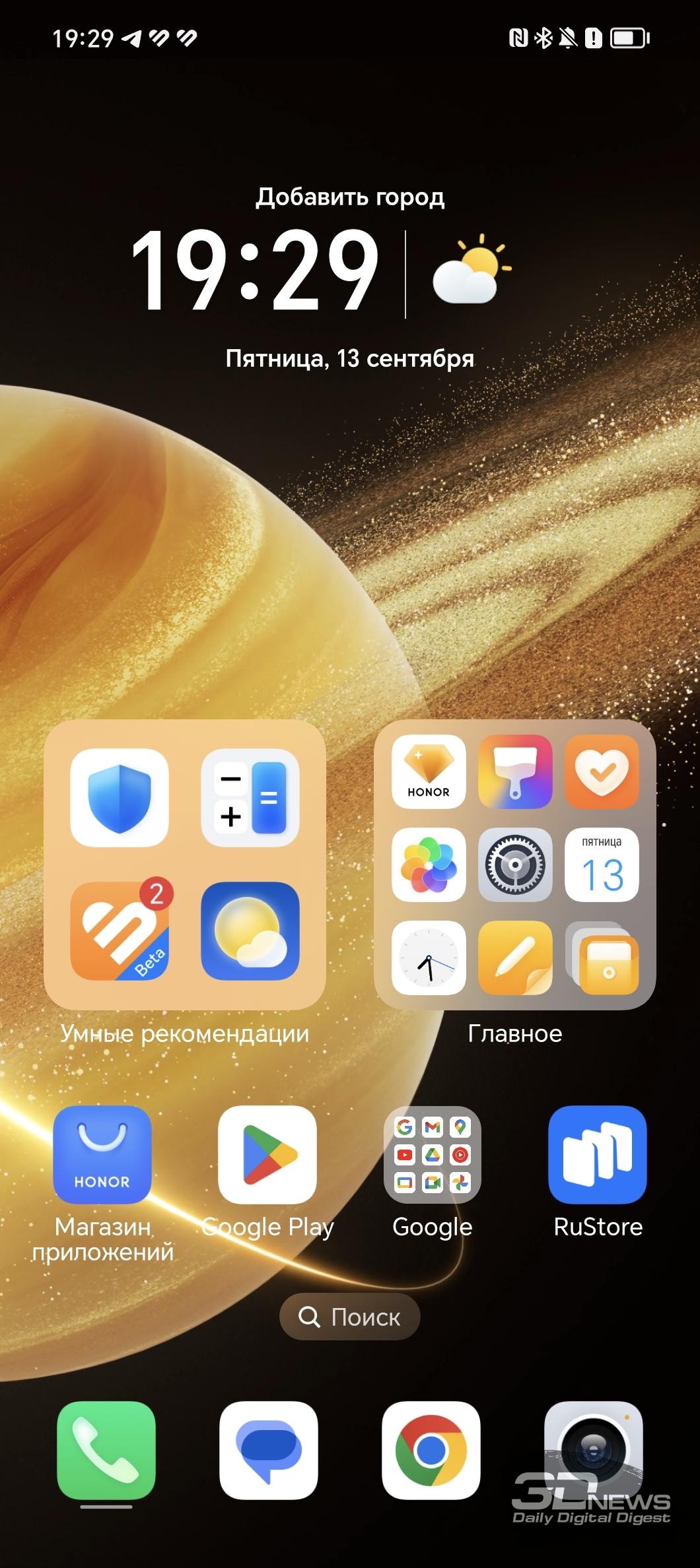Open the Messages app in the dock

point(269,1451)
